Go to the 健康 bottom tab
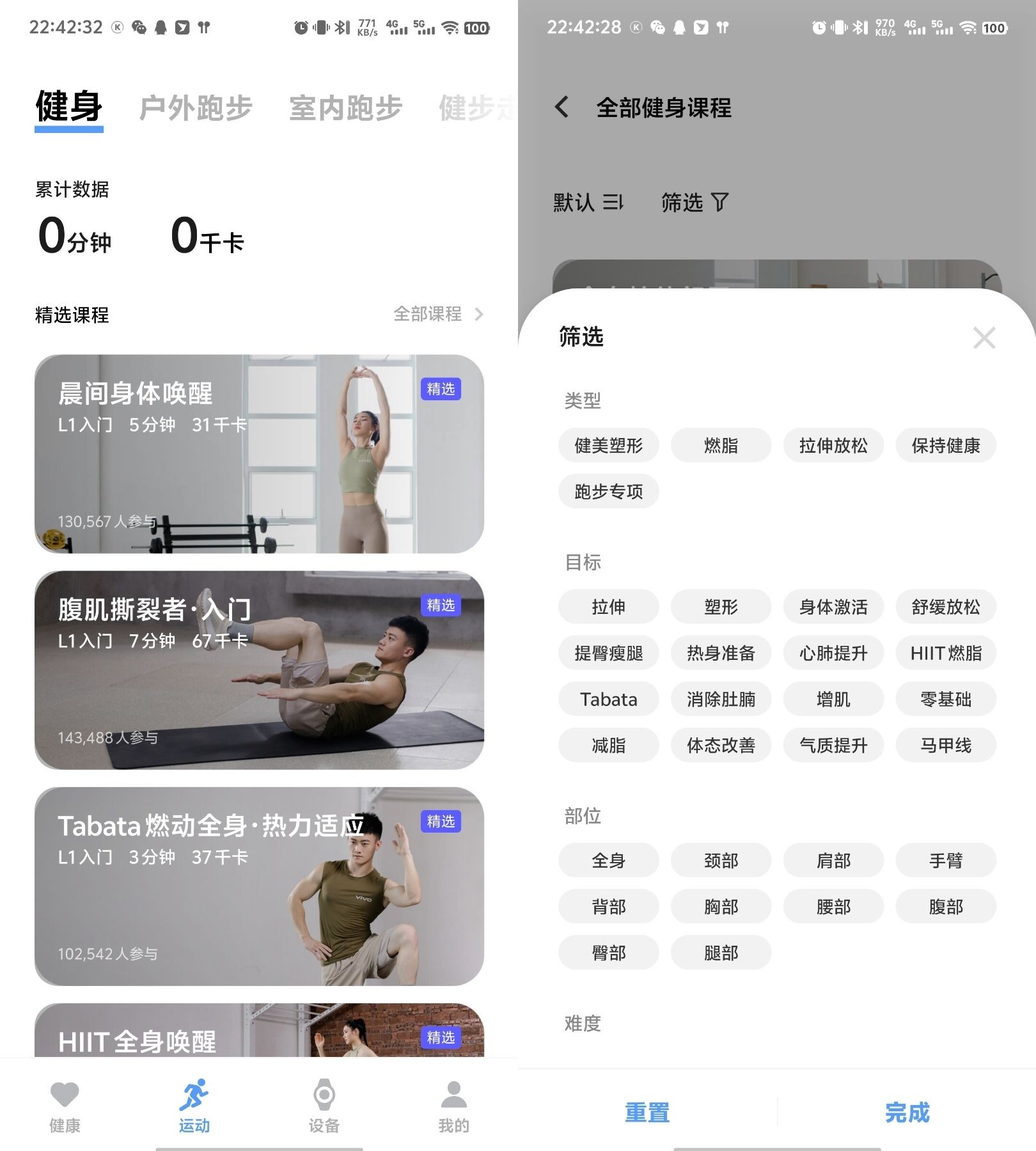This screenshot has width=1036, height=1151. [x=65, y=1106]
